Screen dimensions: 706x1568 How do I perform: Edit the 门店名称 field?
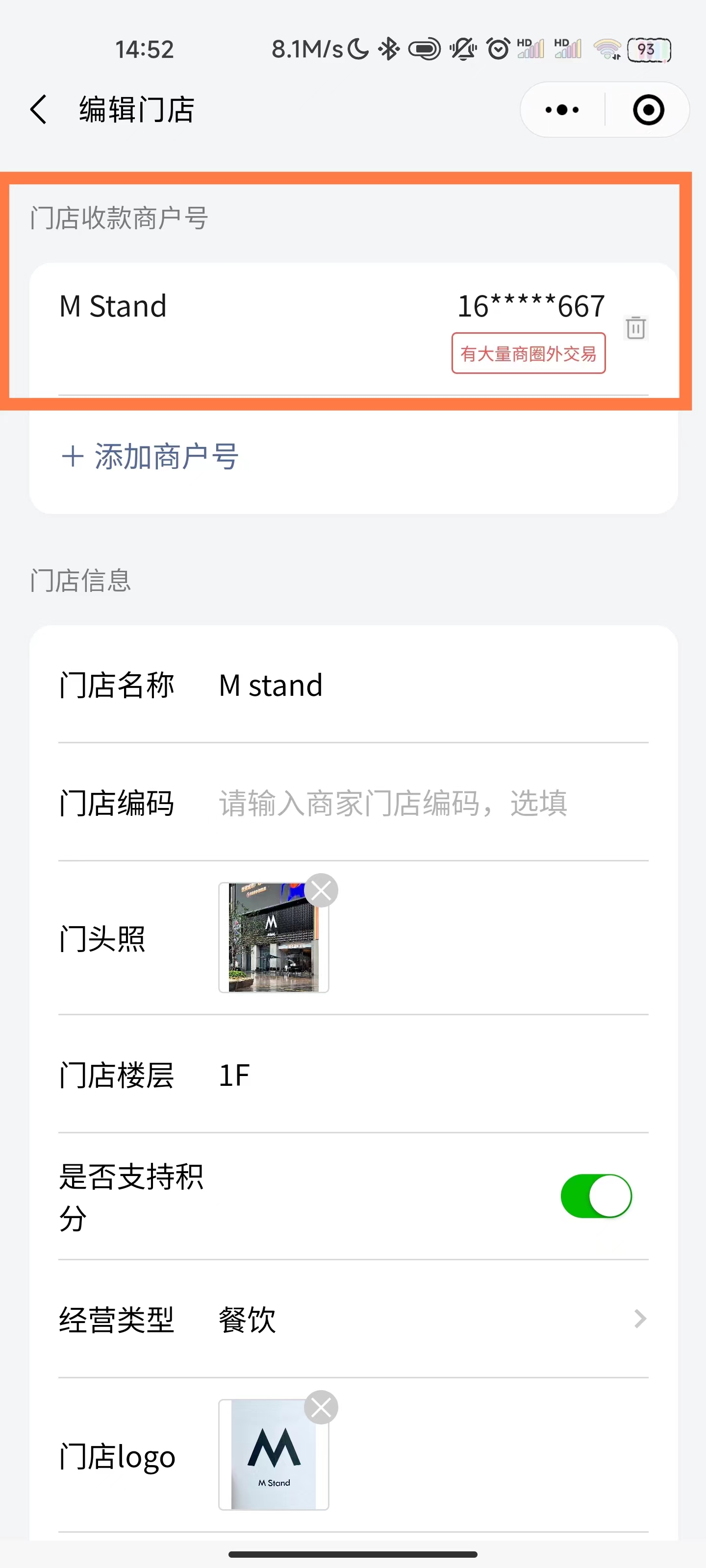(427, 686)
